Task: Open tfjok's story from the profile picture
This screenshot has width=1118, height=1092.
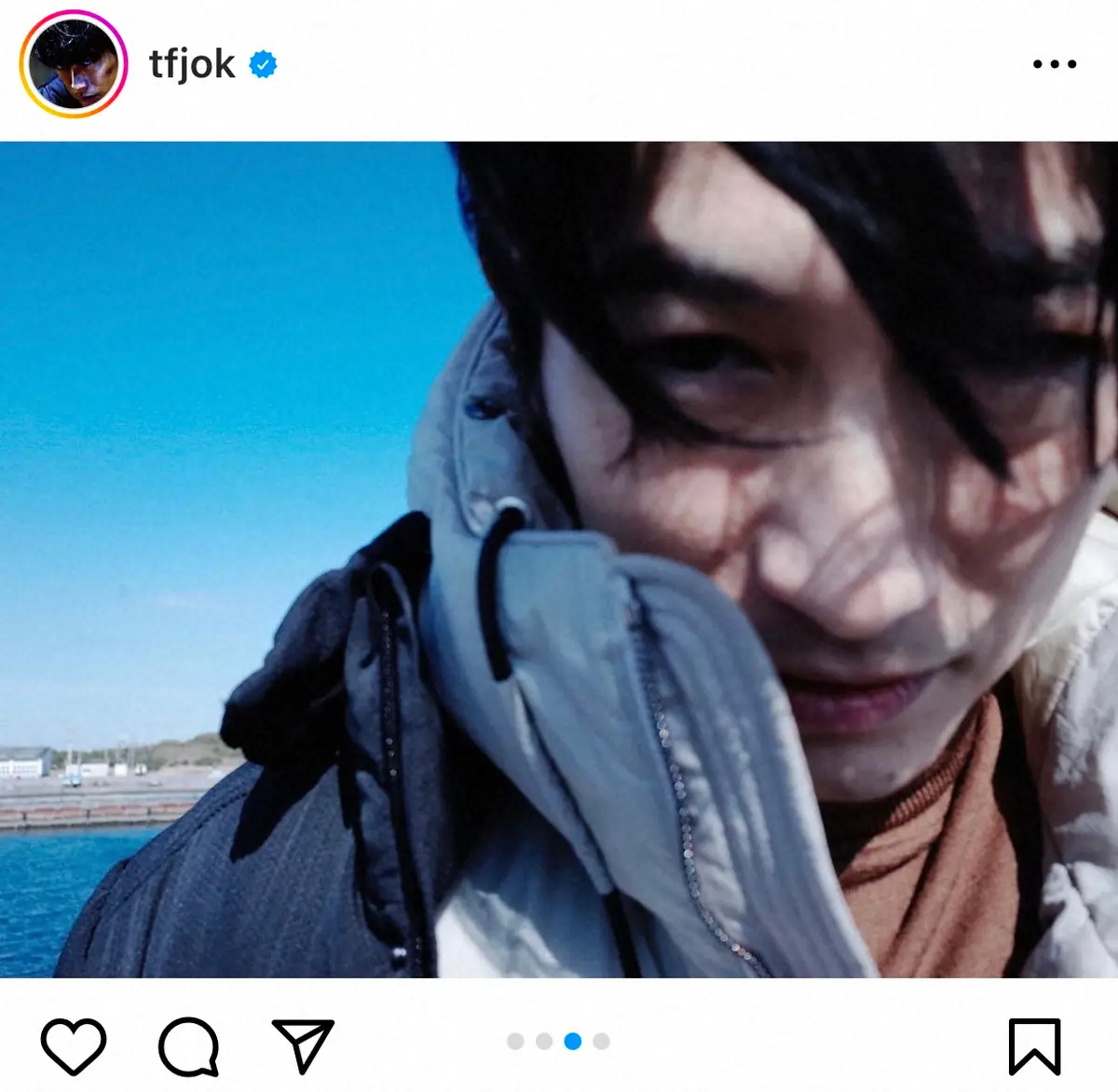Action: pyautogui.click(x=73, y=65)
